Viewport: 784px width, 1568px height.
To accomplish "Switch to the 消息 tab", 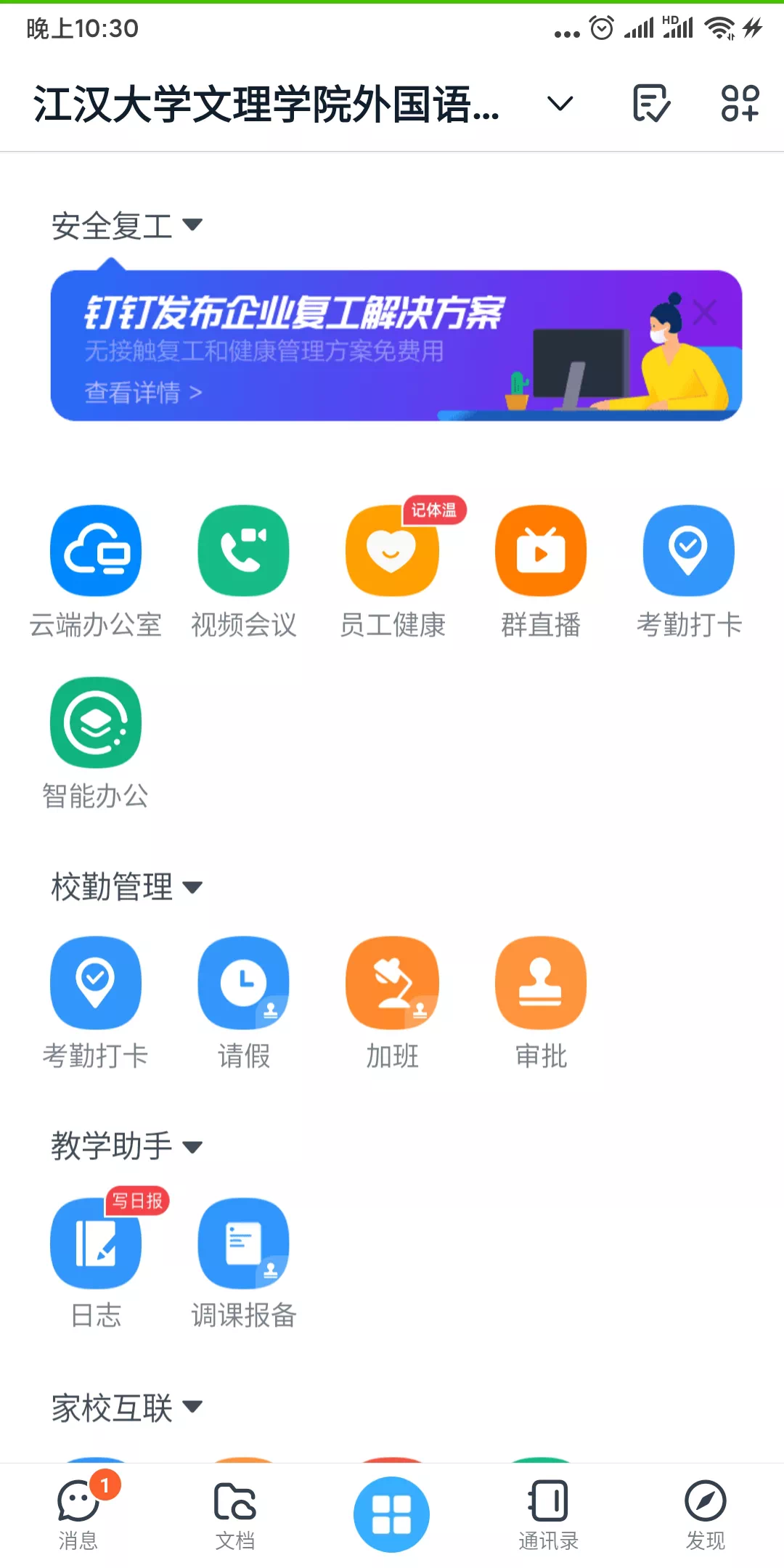I will 78,1514.
